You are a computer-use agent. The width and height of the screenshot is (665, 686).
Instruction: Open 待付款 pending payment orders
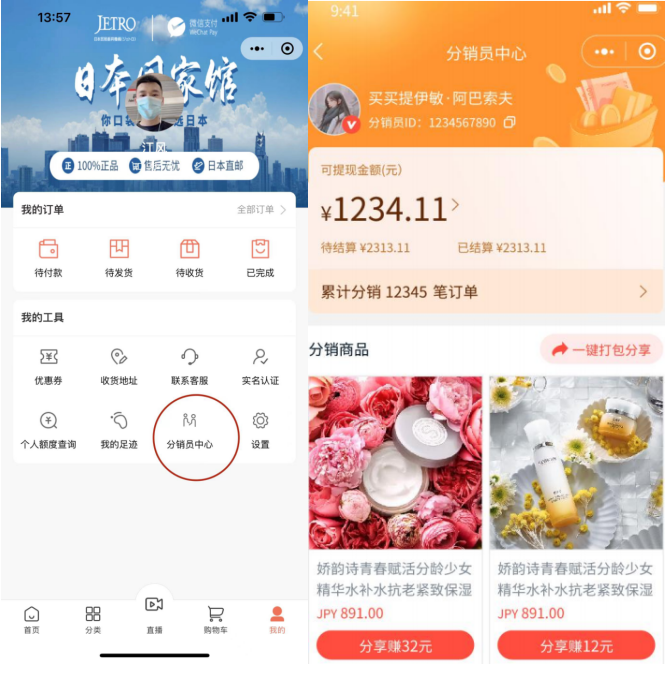point(48,257)
